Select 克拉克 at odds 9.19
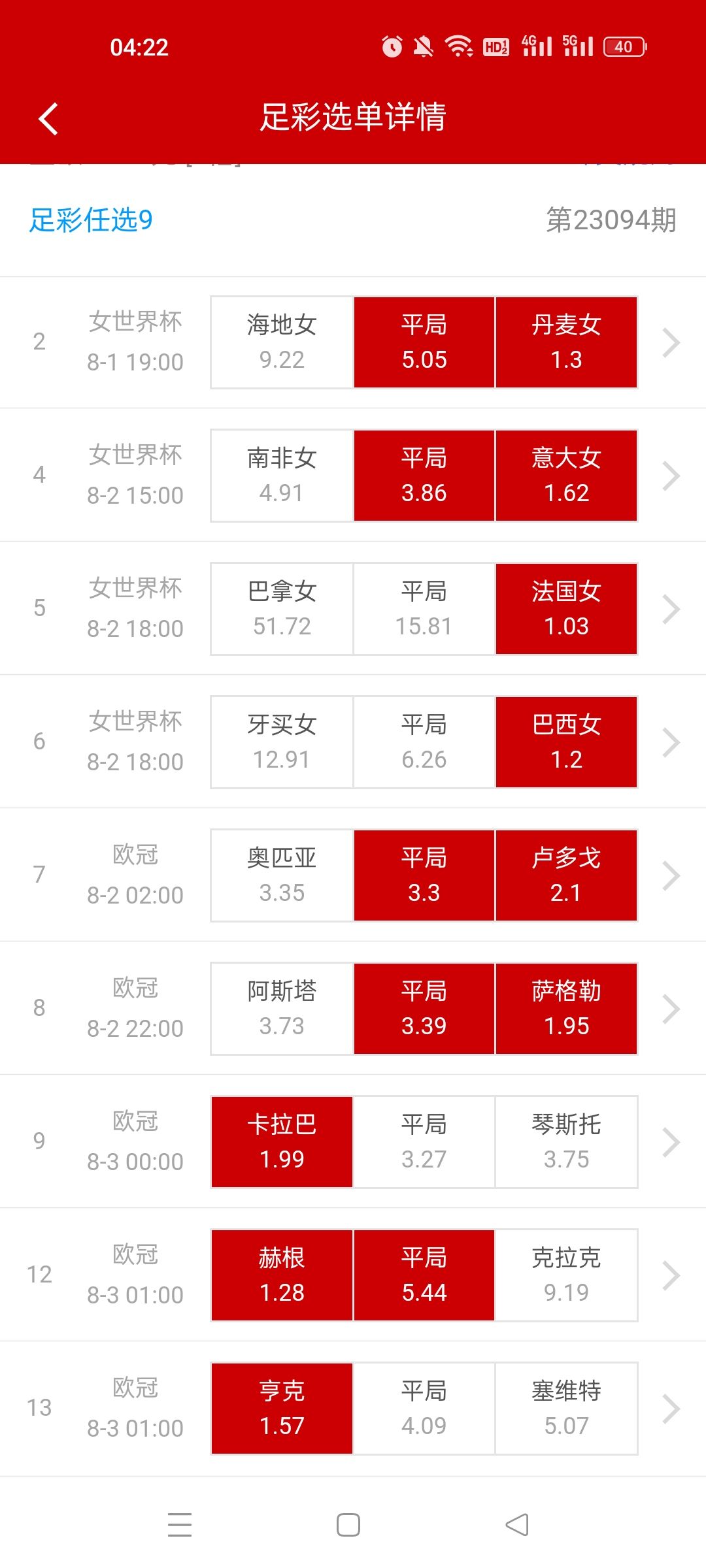This screenshot has height=1568, width=706. (566, 1275)
